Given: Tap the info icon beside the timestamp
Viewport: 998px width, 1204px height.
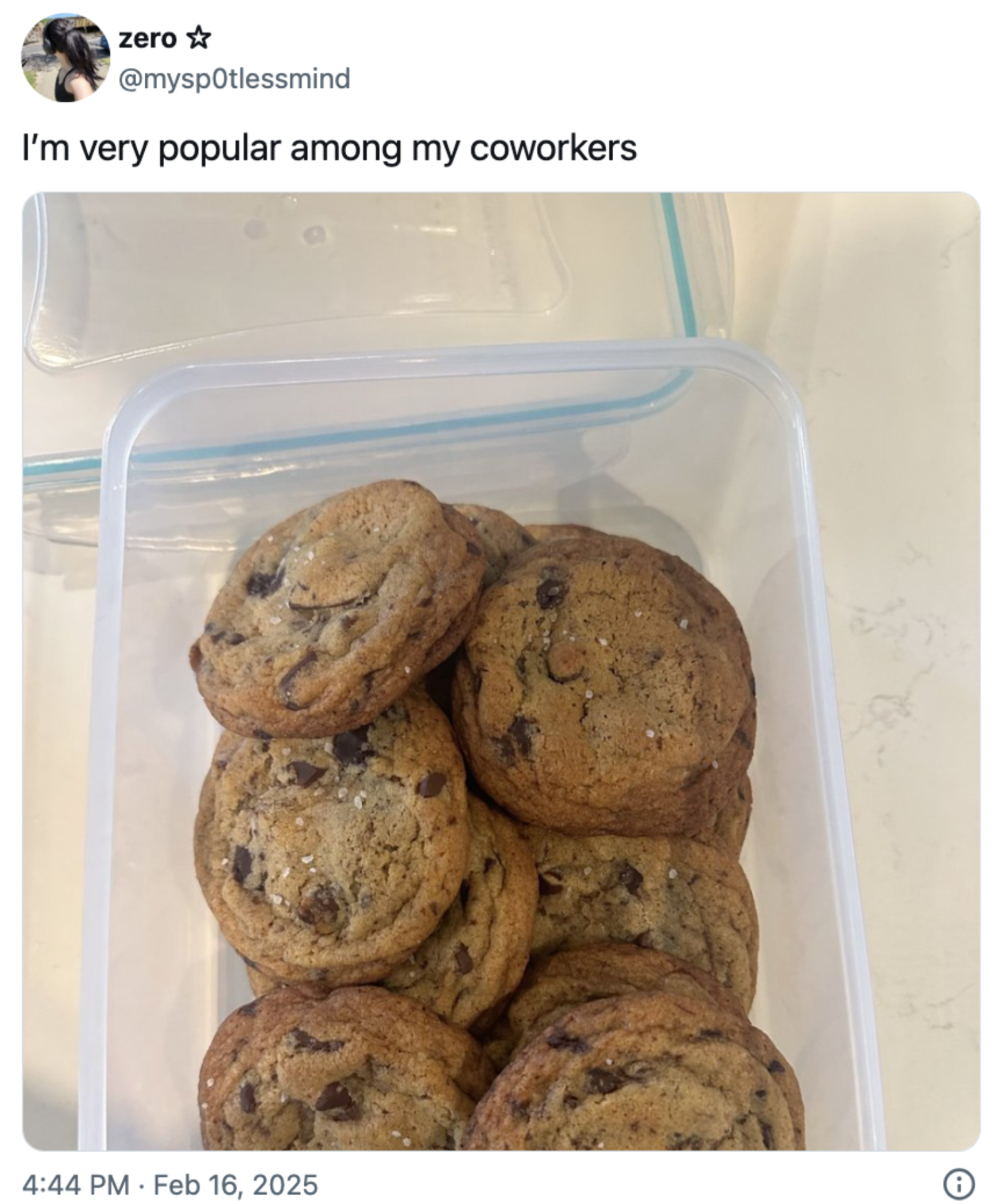Looking at the screenshot, I should pos(959,1184).
